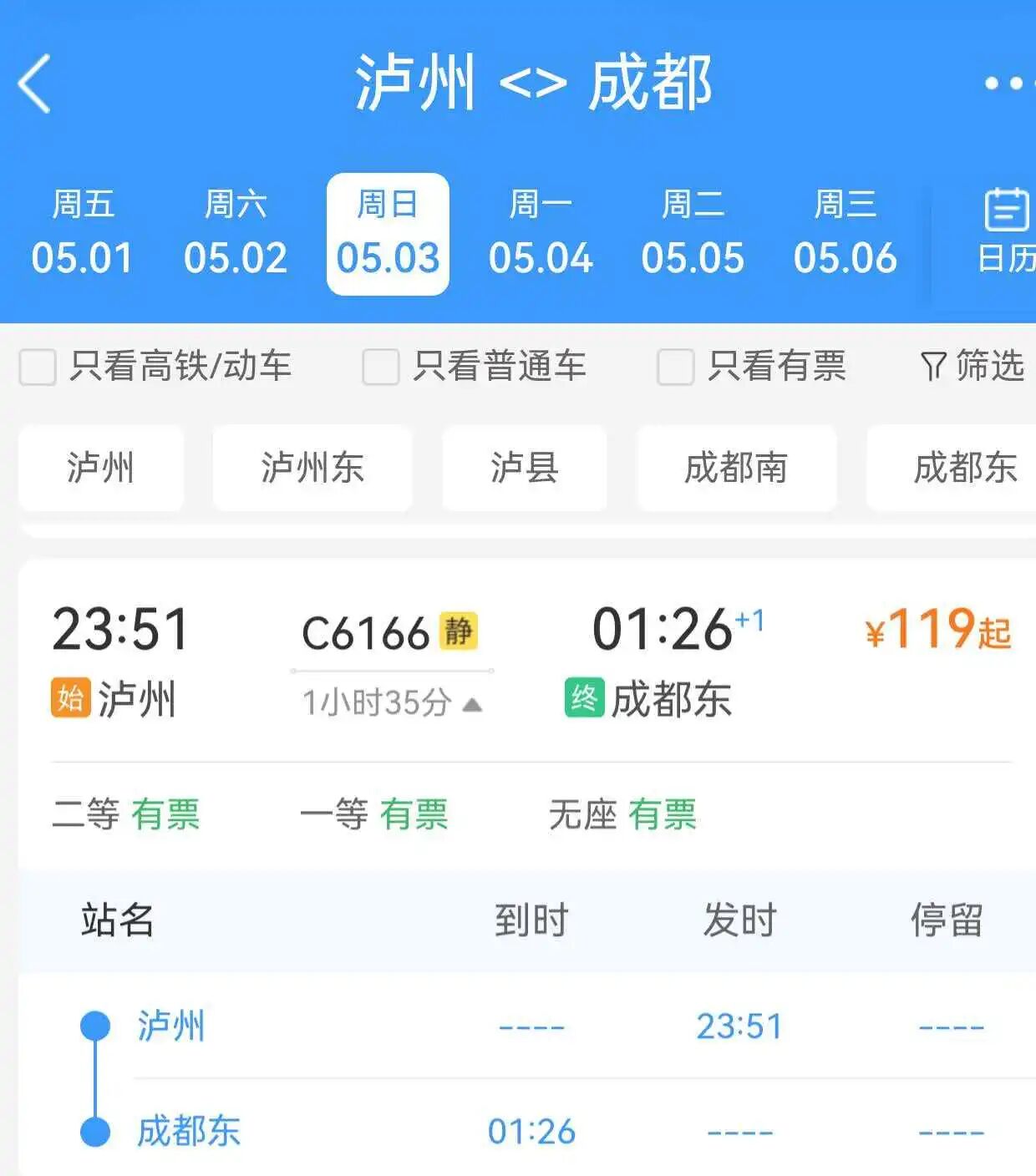
Task: Enable 只看高铁/动车 filter
Action: point(35,366)
